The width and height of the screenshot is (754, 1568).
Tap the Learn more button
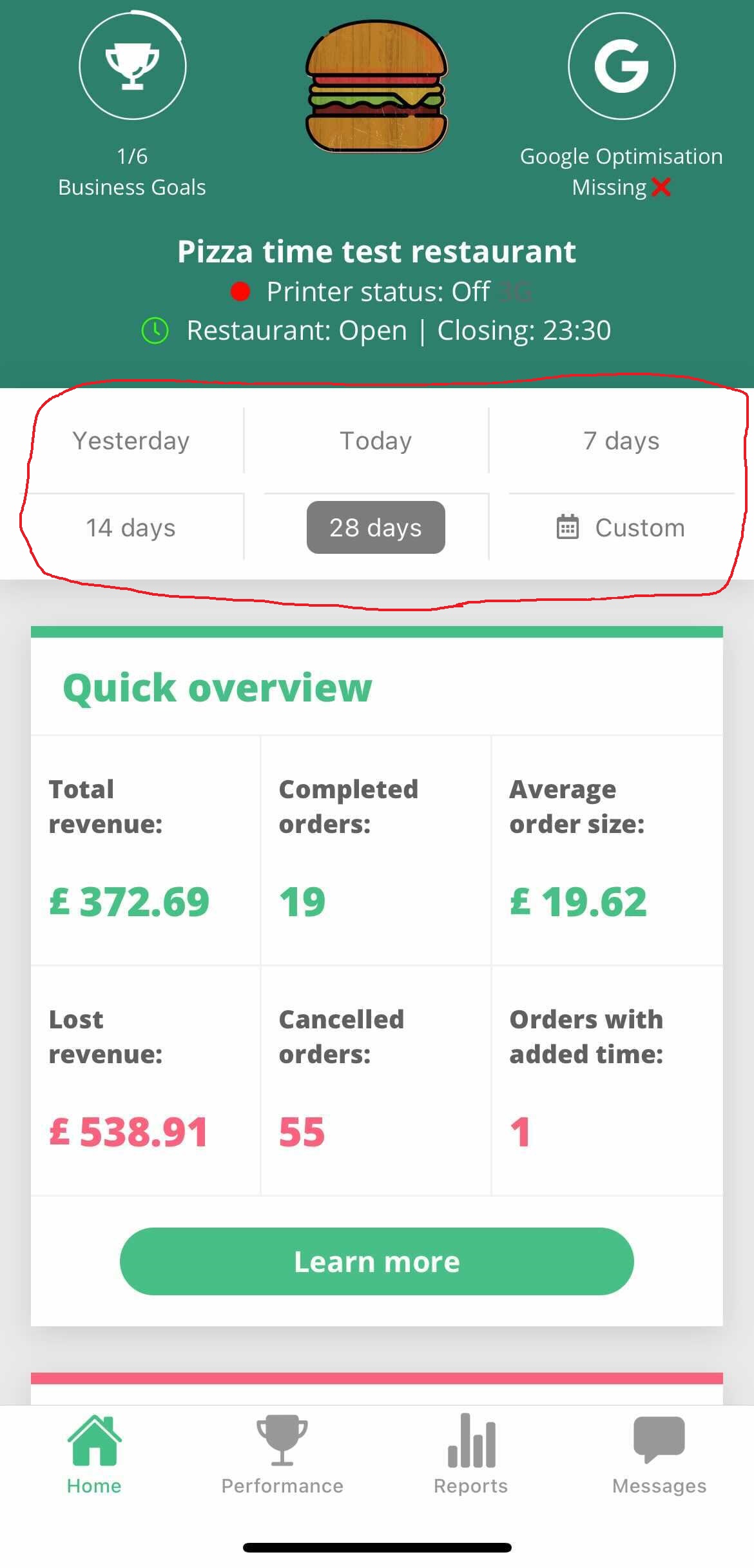click(x=377, y=1261)
